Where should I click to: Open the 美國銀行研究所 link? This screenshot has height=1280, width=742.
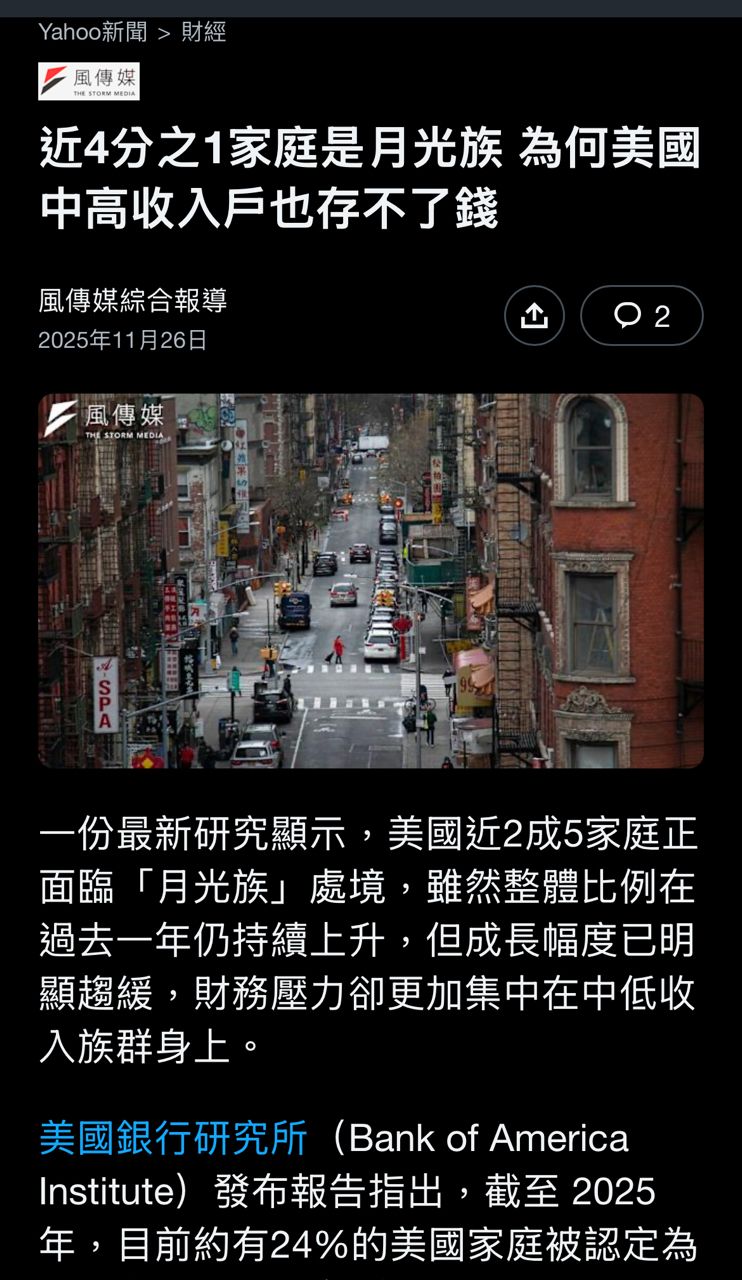[x=173, y=1138]
